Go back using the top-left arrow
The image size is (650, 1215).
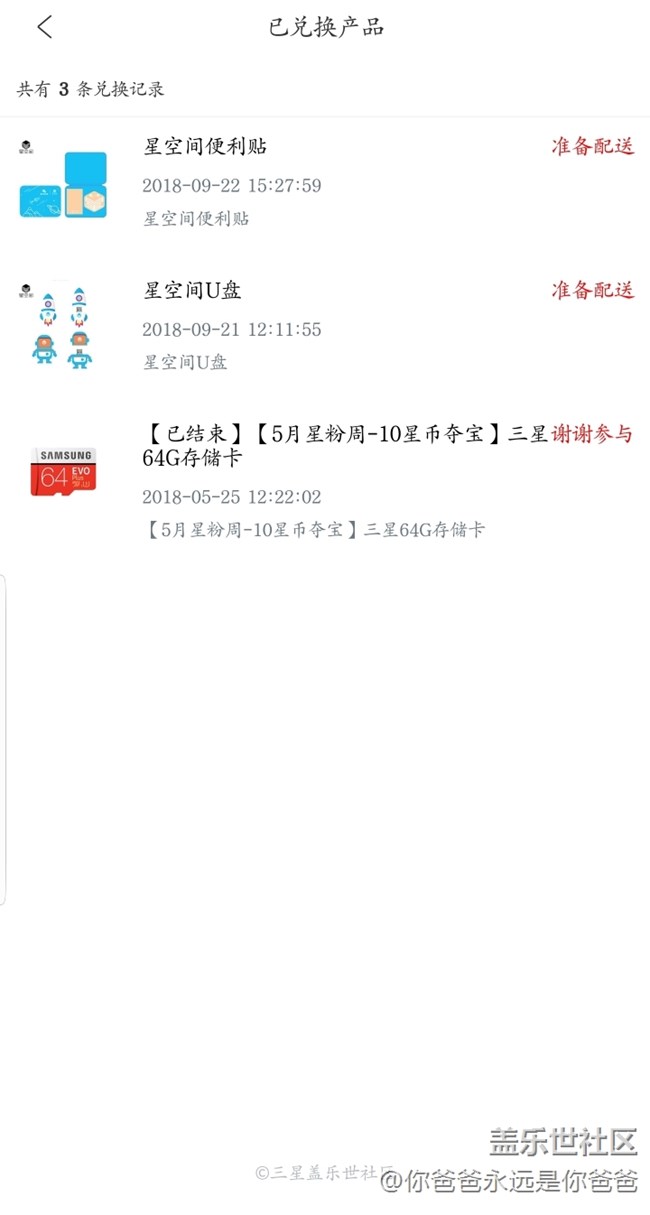pyautogui.click(x=44, y=27)
